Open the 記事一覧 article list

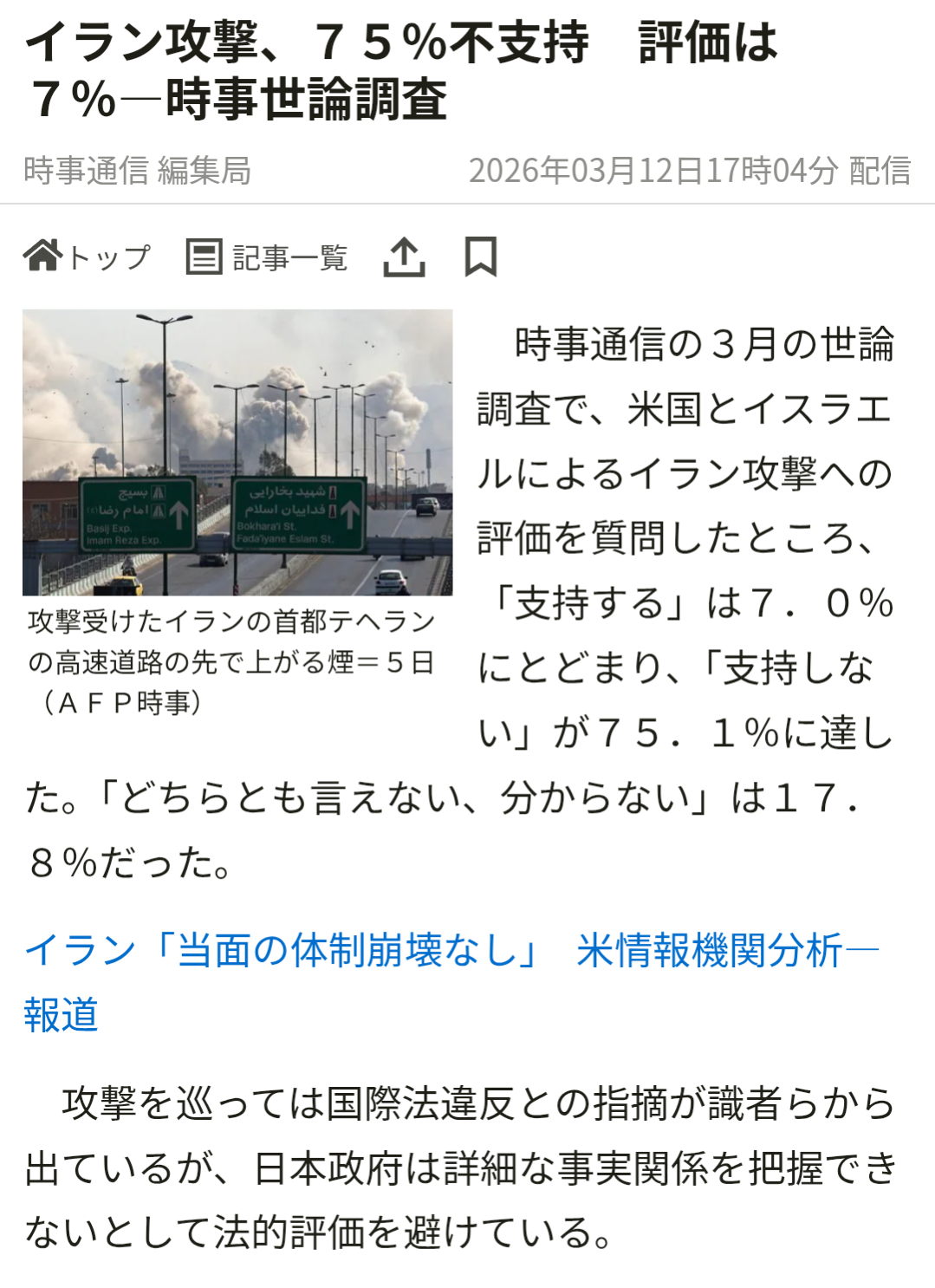pyautogui.click(x=267, y=257)
